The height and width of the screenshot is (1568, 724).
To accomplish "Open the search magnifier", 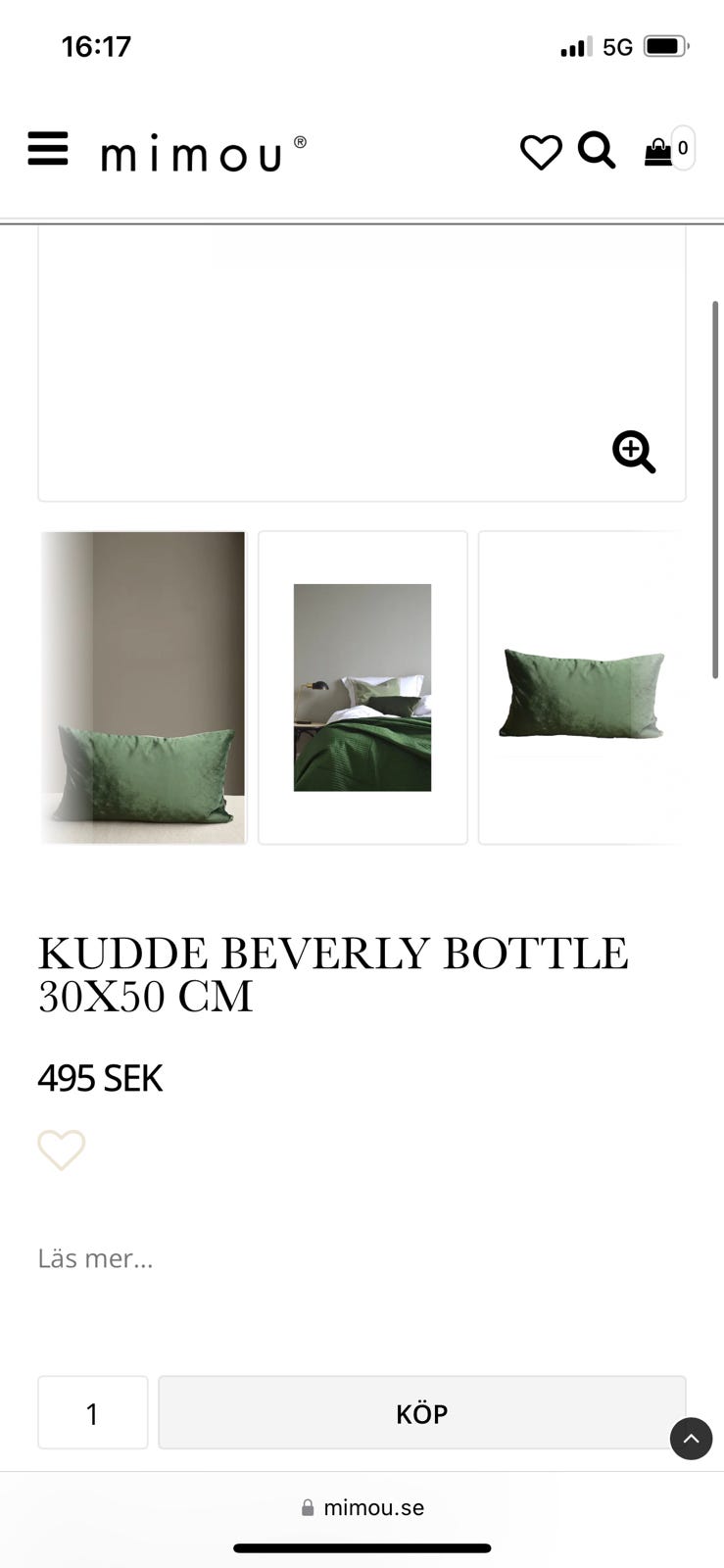I will click(x=597, y=151).
